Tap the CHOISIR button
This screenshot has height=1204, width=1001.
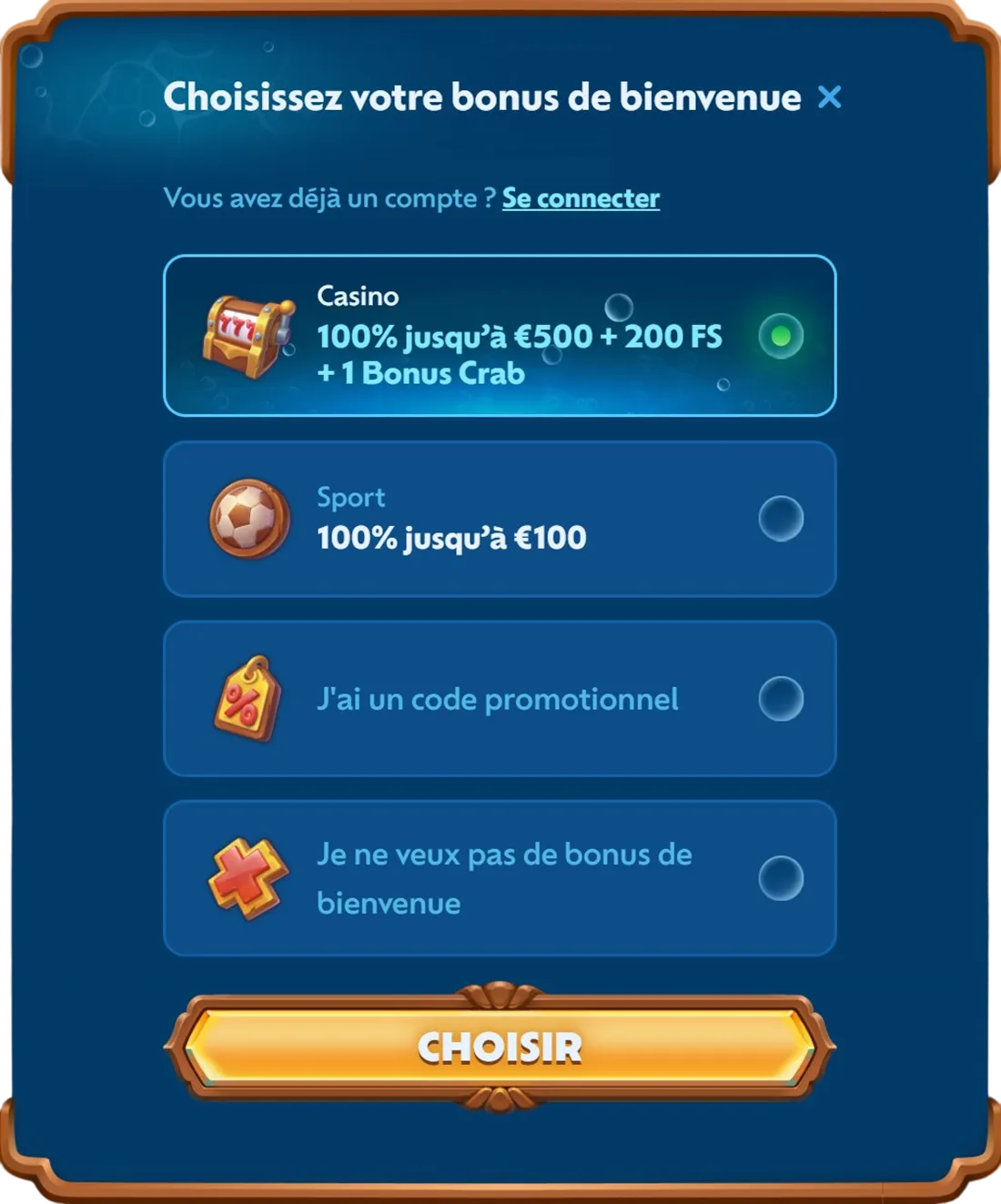click(500, 1047)
